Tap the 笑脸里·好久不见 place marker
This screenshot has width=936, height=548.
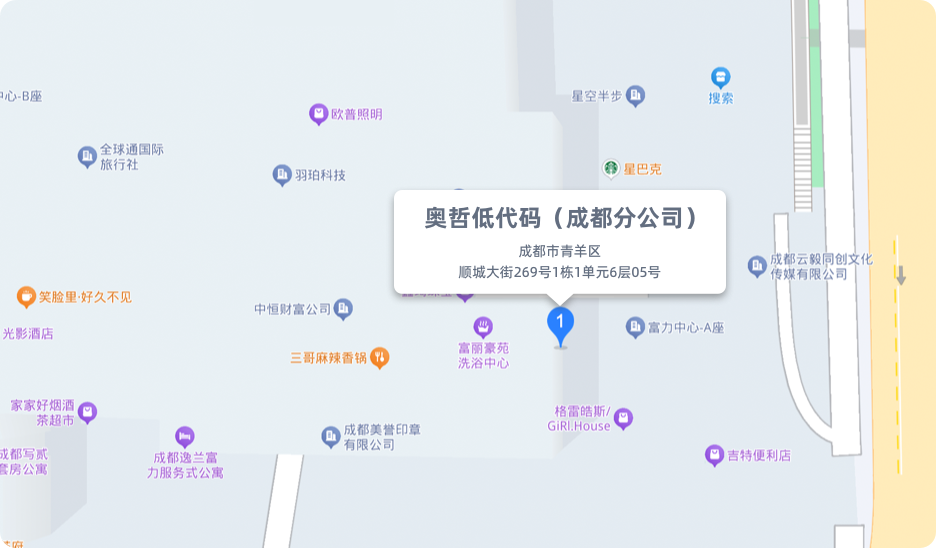(x=27, y=297)
